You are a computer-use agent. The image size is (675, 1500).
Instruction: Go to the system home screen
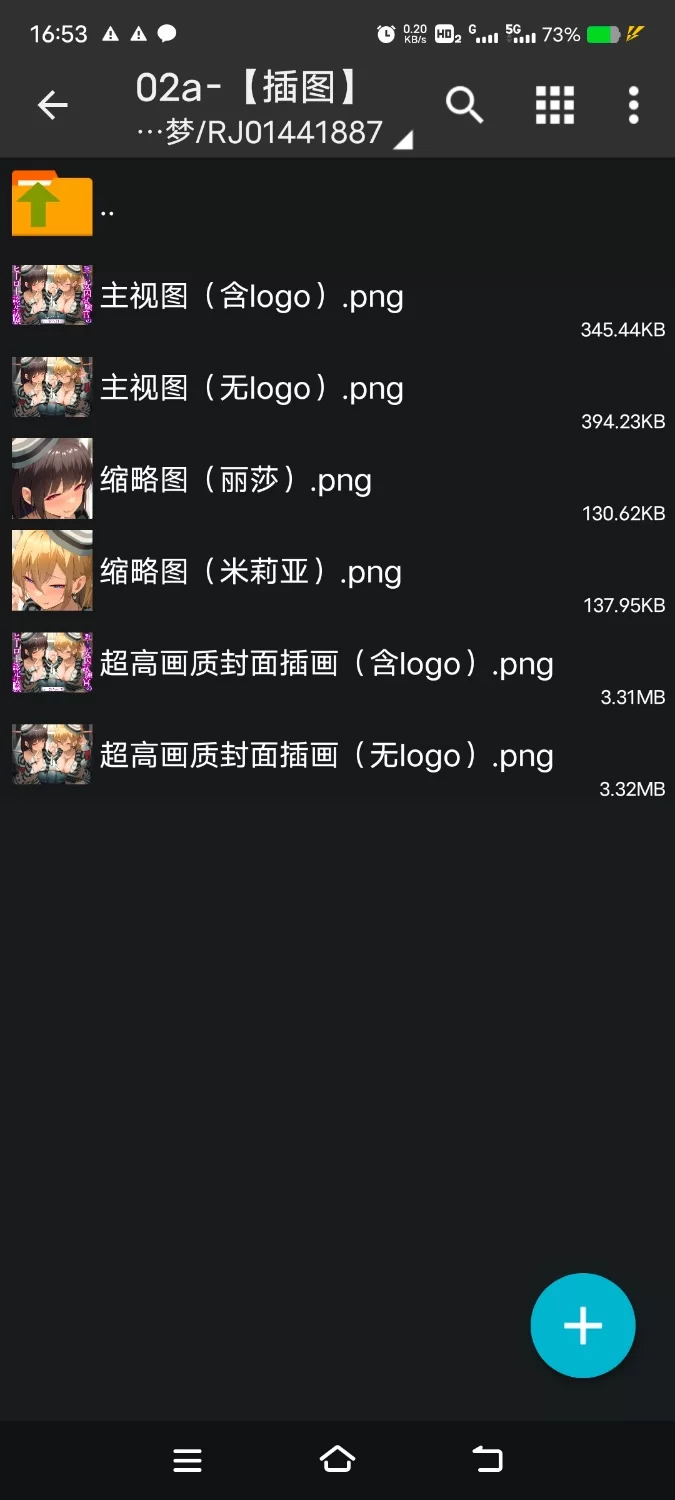(x=337, y=1460)
